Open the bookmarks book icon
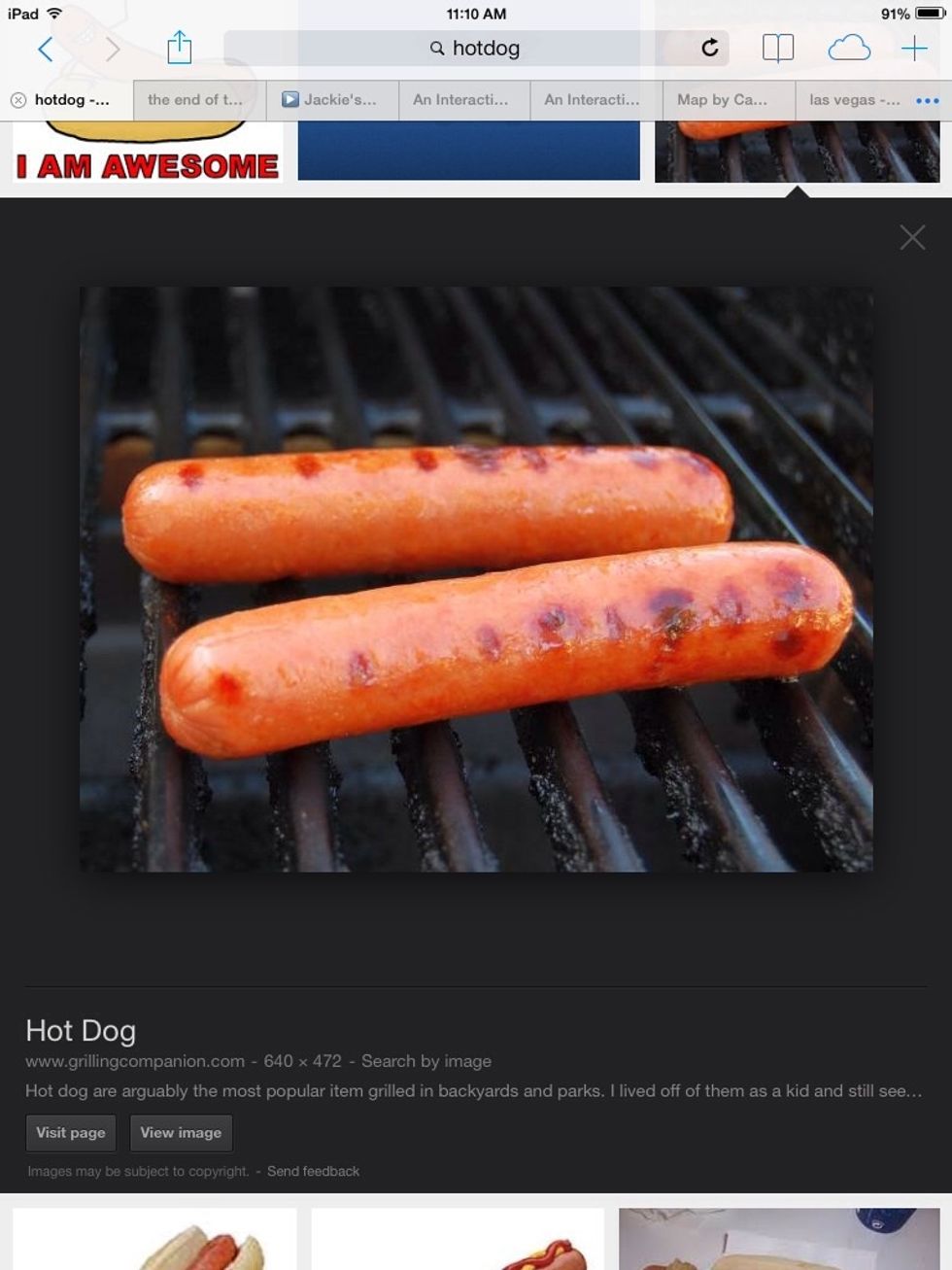The height and width of the screenshot is (1270, 952). (x=777, y=48)
